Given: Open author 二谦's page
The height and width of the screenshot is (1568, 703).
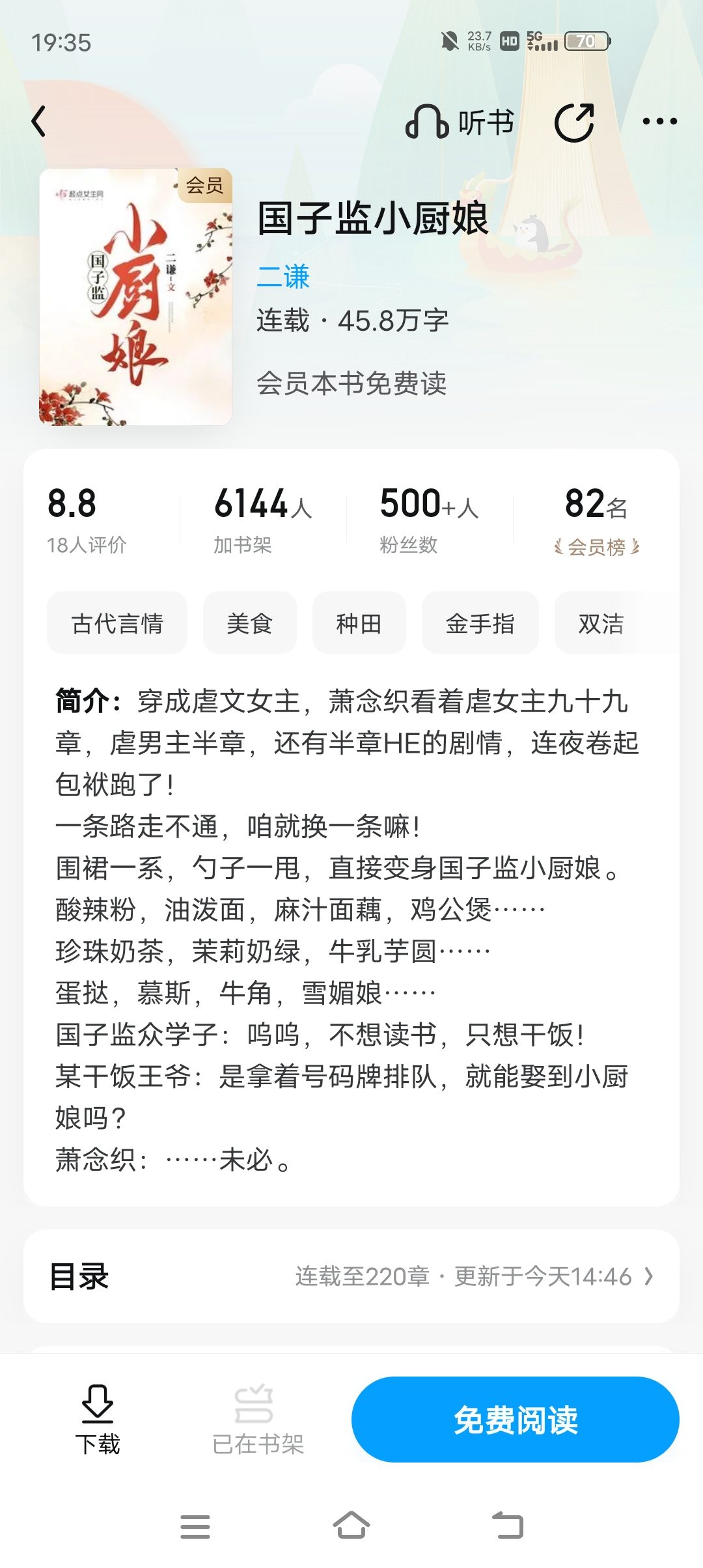Looking at the screenshot, I should click(283, 277).
